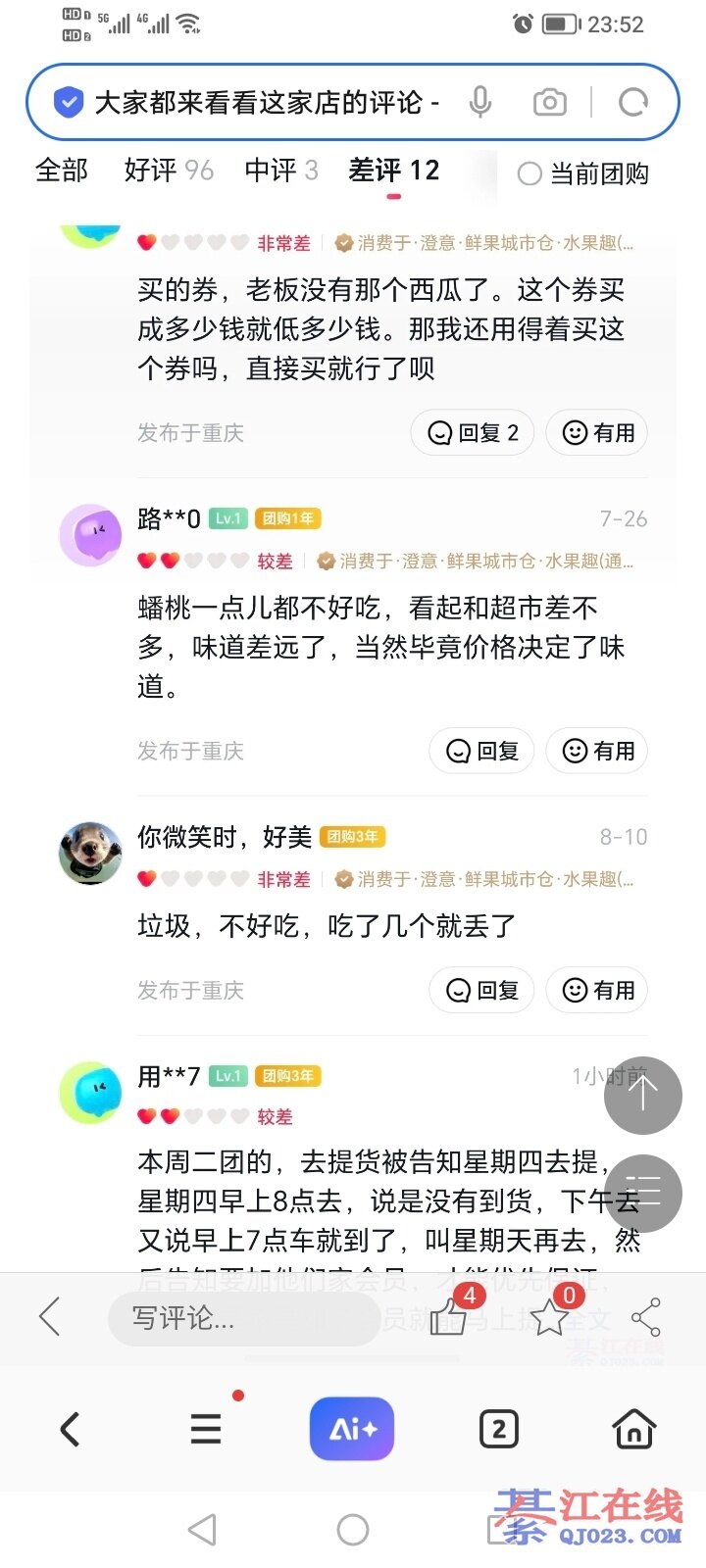Open the browser's hamburger menu
This screenshot has width=706, height=1568.
[x=206, y=1430]
